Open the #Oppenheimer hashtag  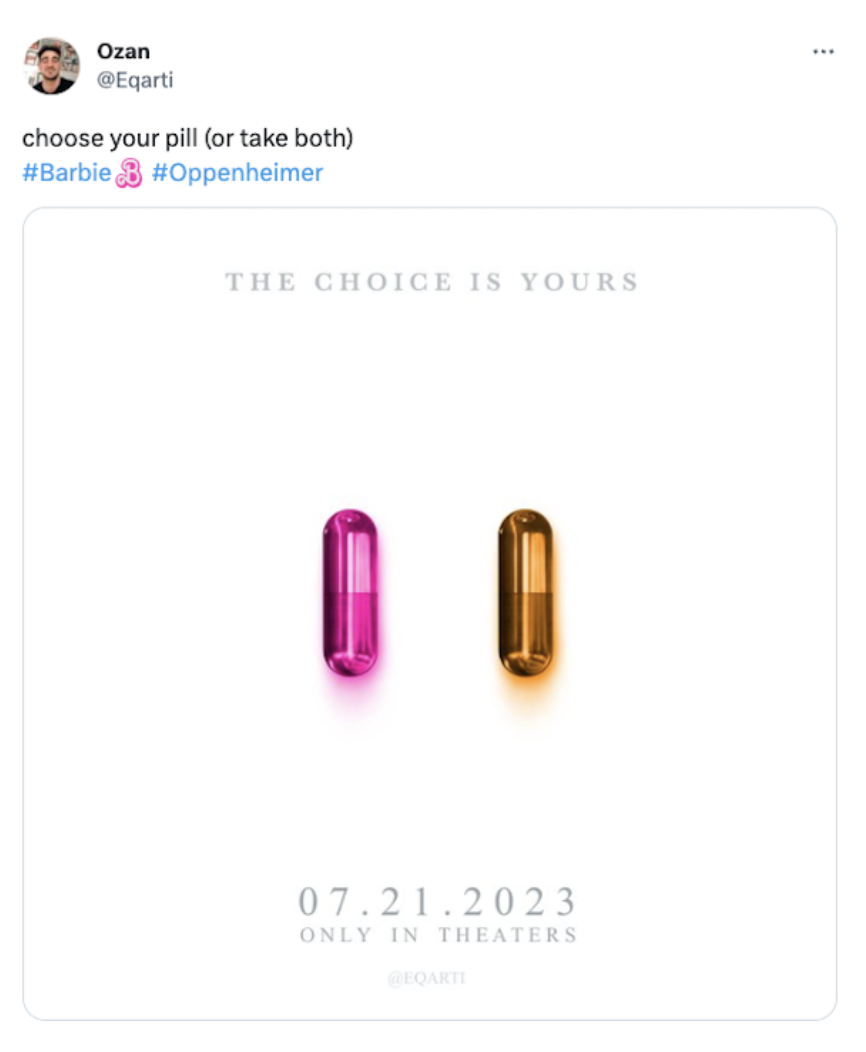coord(237,173)
